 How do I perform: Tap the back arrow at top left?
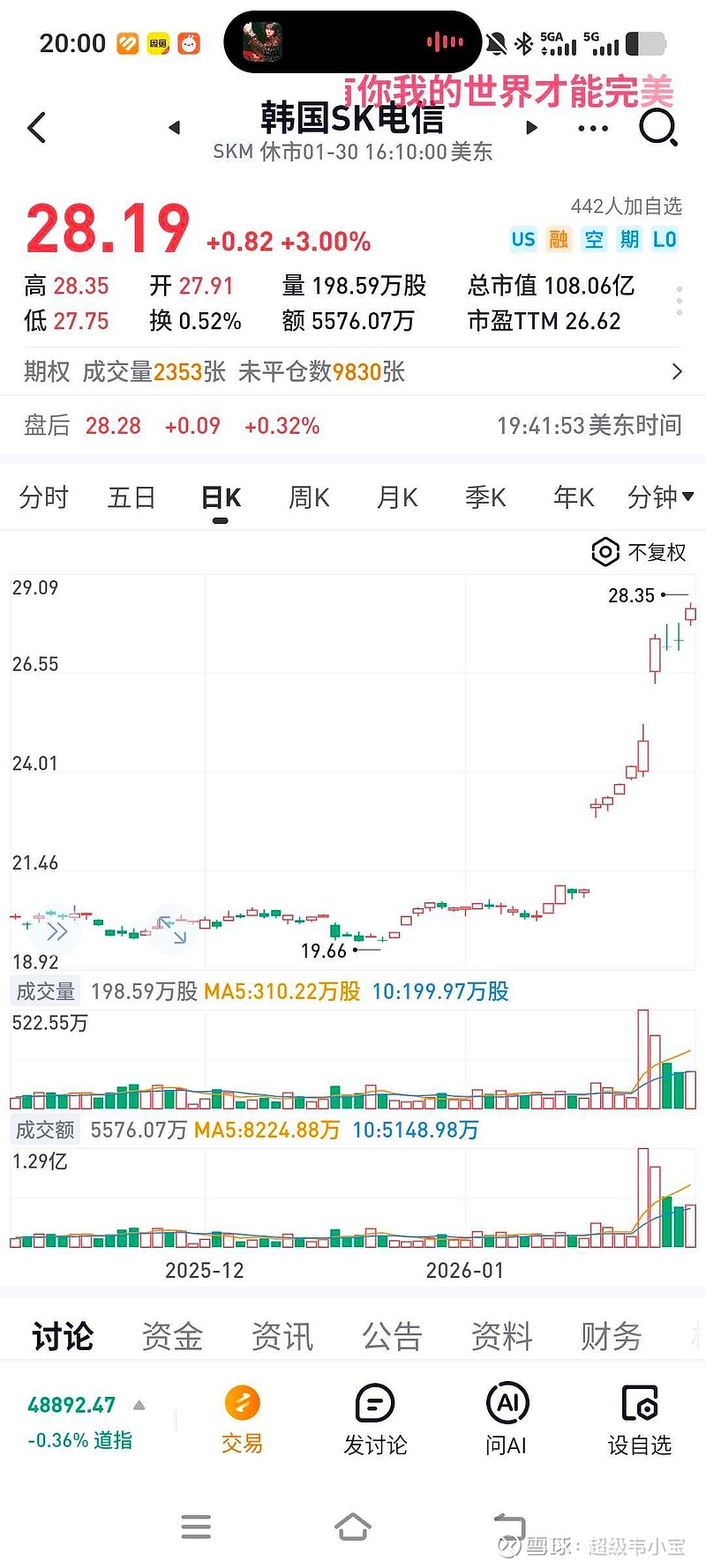click(x=35, y=128)
